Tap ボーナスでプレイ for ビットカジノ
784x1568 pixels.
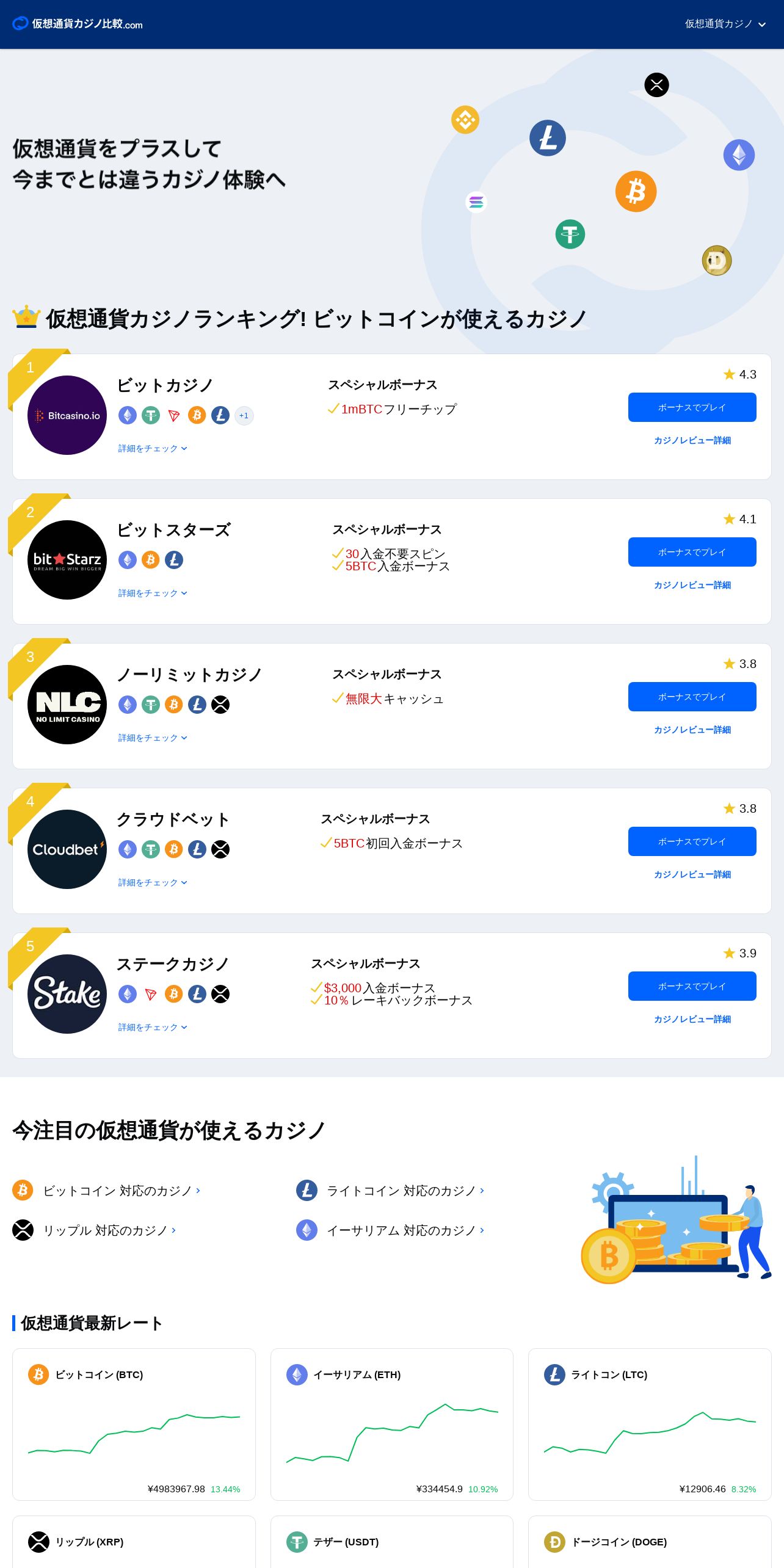click(692, 407)
